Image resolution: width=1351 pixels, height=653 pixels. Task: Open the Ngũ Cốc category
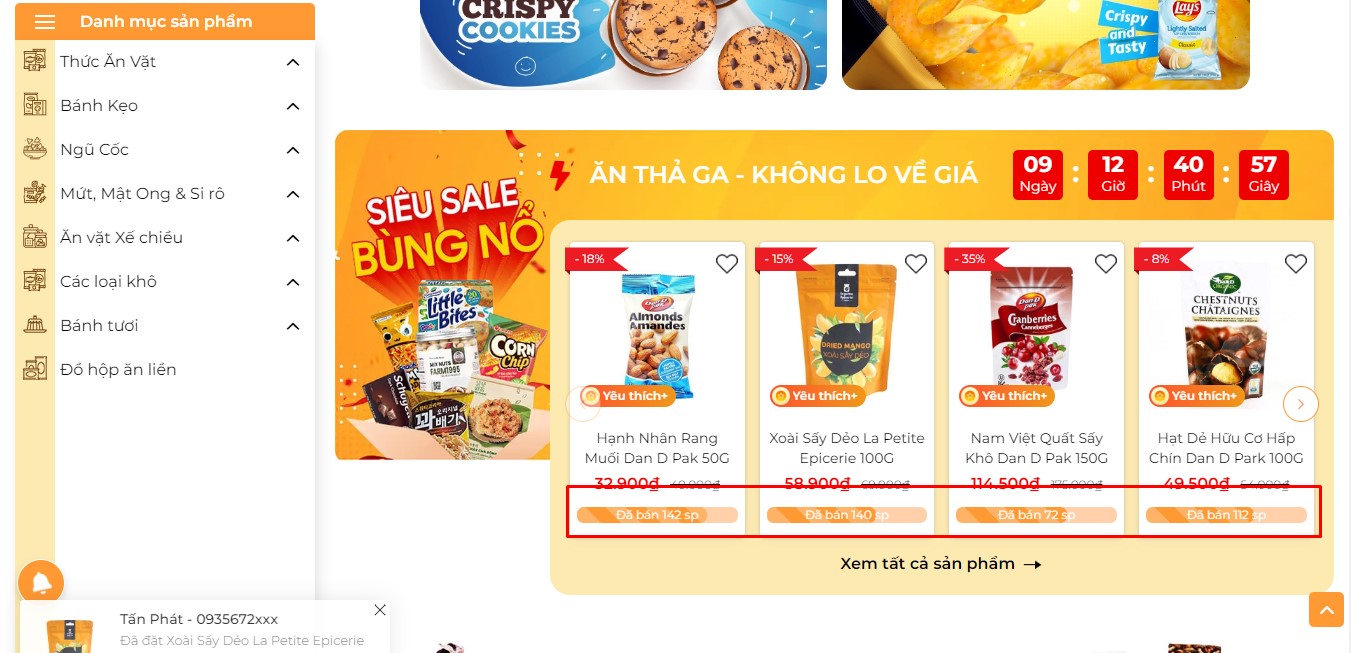94,150
